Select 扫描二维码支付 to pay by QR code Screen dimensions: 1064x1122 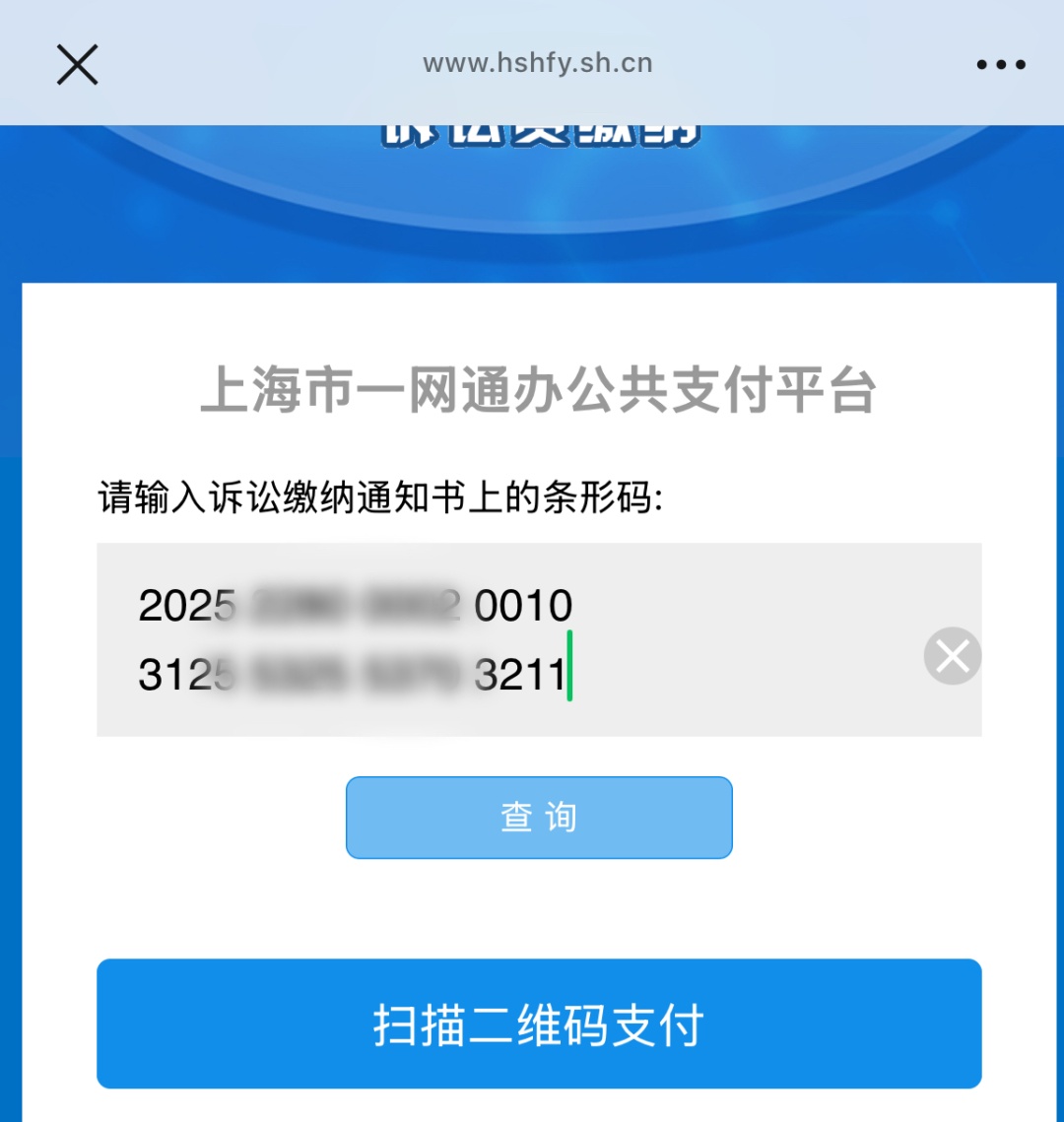tap(539, 1024)
